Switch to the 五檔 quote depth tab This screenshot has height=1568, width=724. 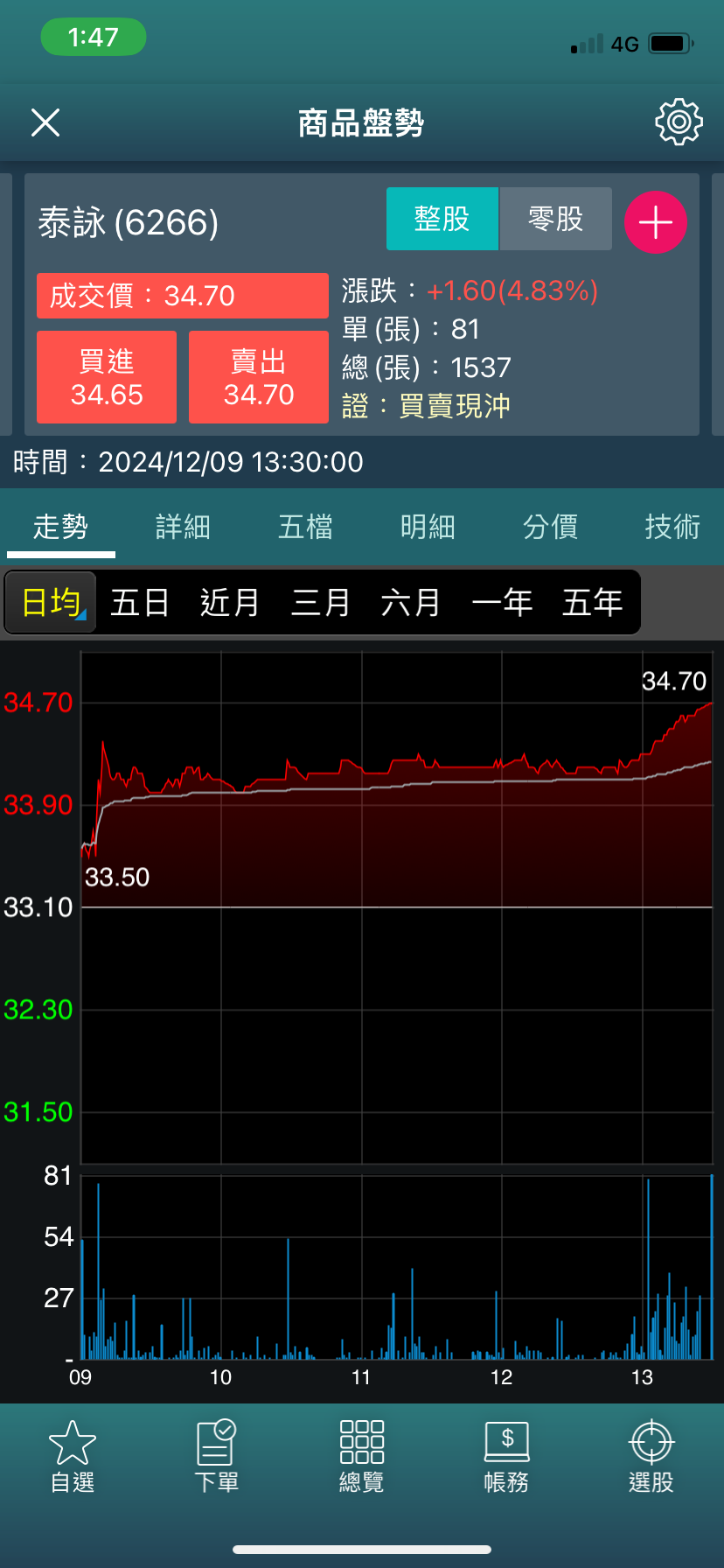[305, 527]
